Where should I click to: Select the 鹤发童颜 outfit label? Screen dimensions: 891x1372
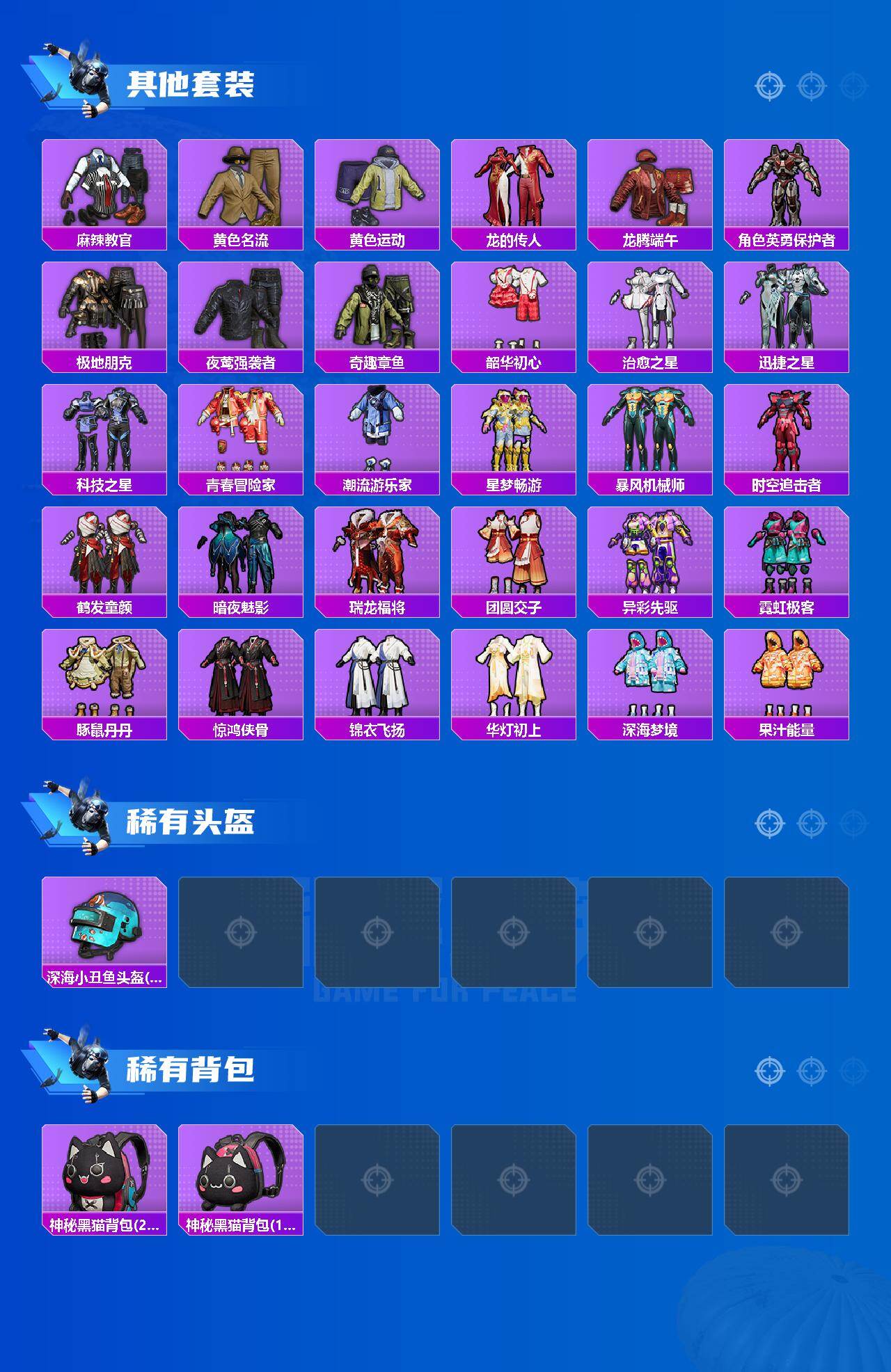click(104, 606)
